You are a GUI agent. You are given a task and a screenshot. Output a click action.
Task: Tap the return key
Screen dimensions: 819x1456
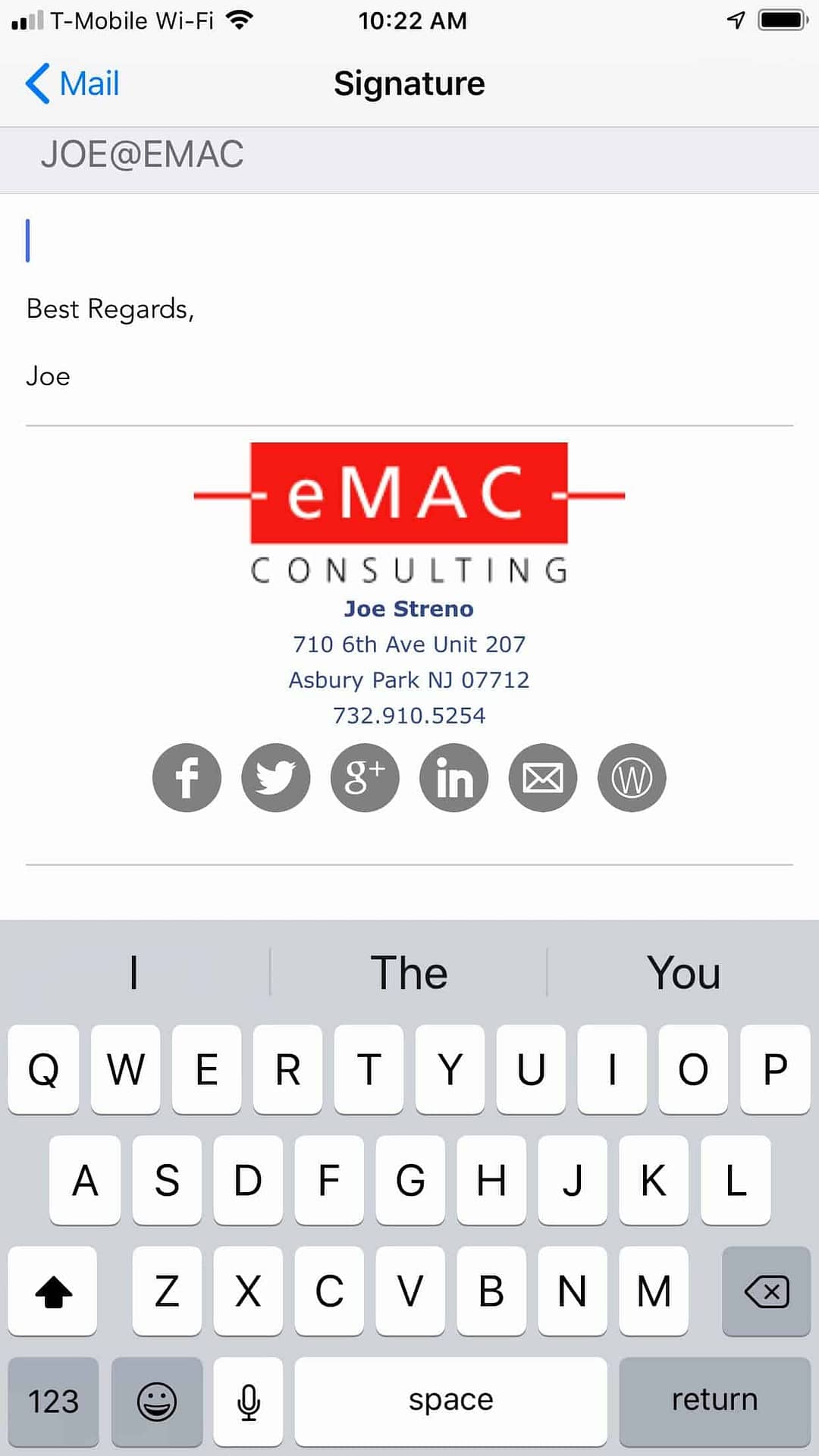(714, 1401)
